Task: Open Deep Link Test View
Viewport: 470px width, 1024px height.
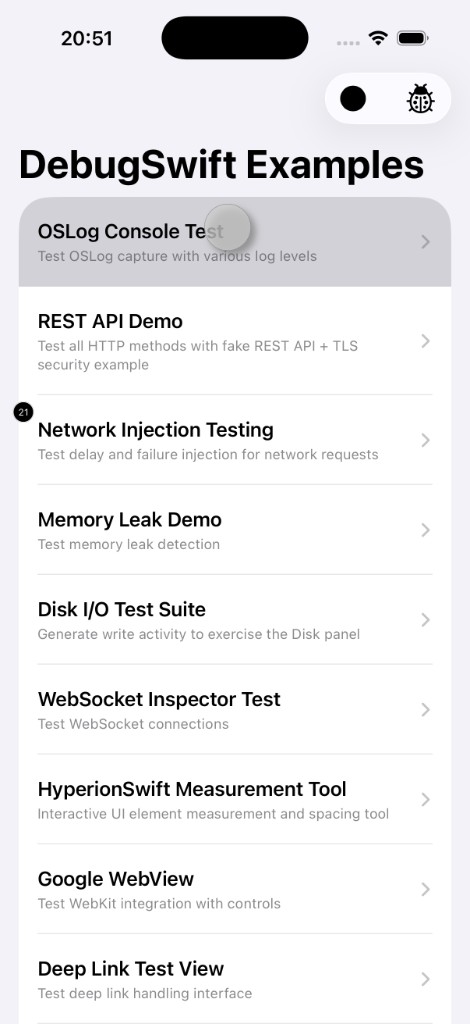Action: [x=235, y=979]
